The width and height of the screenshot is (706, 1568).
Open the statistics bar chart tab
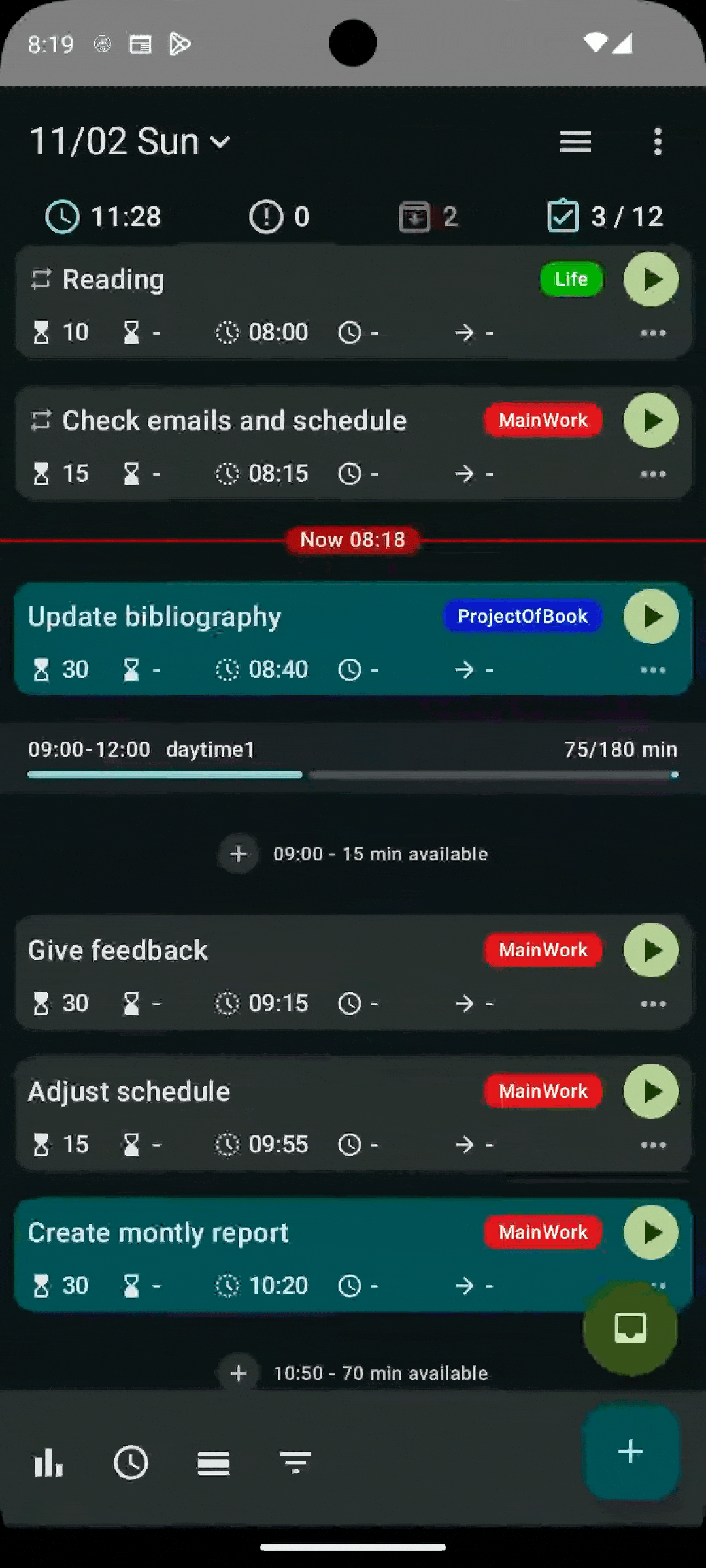click(48, 1462)
